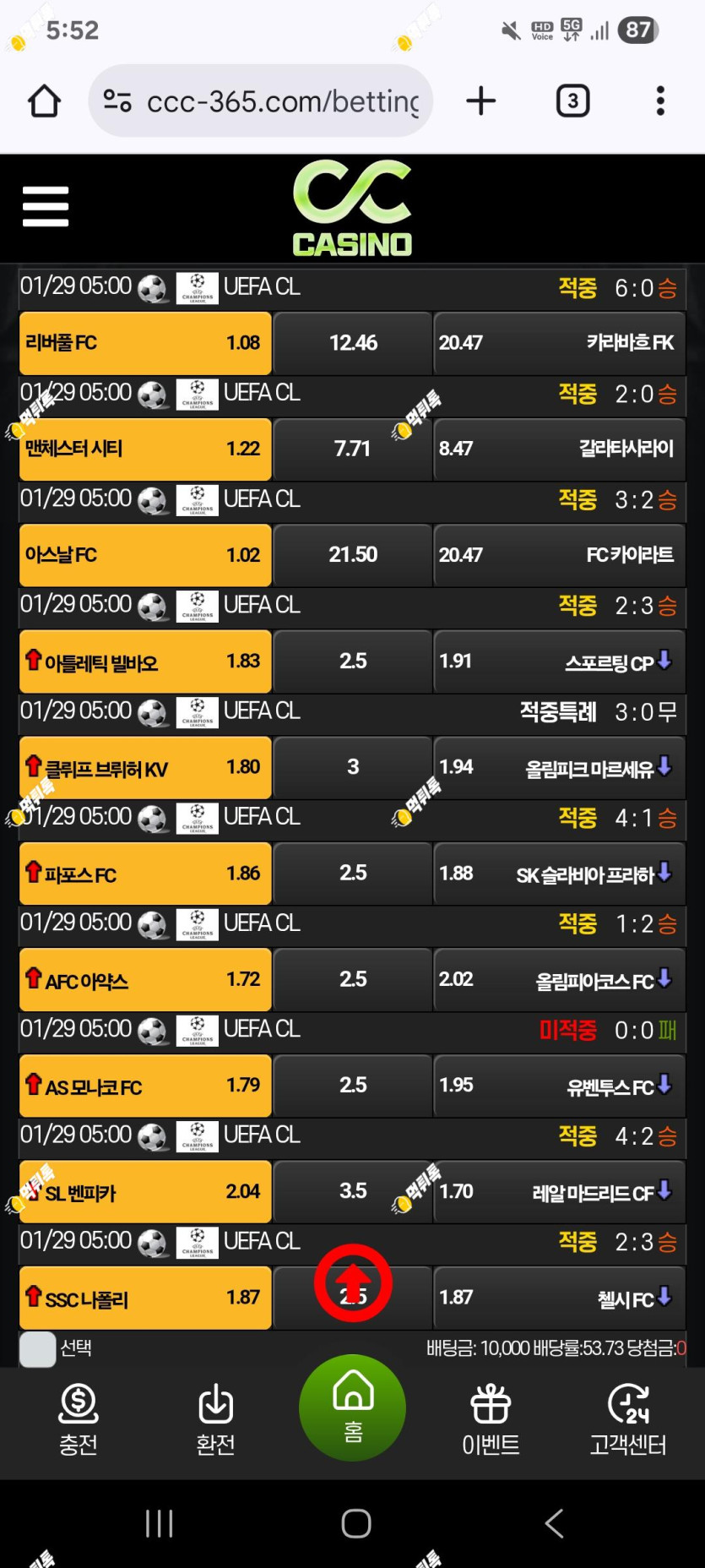The width and height of the screenshot is (705, 1568).
Task: Select 리버풀 FC at 1.08 odds
Action: point(145,343)
